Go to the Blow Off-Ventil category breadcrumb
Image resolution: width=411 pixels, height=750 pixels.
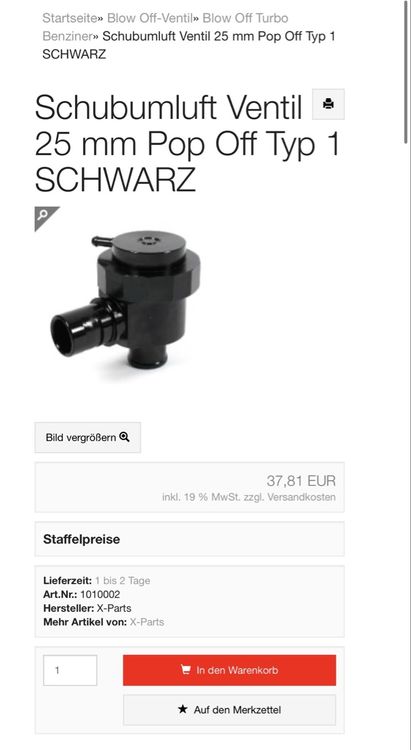point(150,18)
